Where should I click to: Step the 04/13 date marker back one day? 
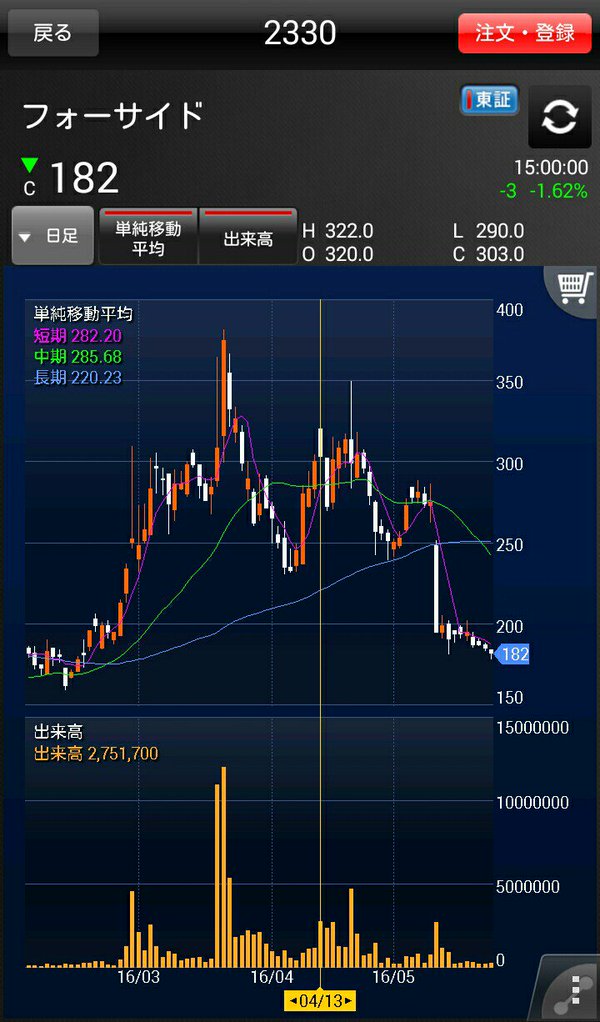click(293, 1000)
